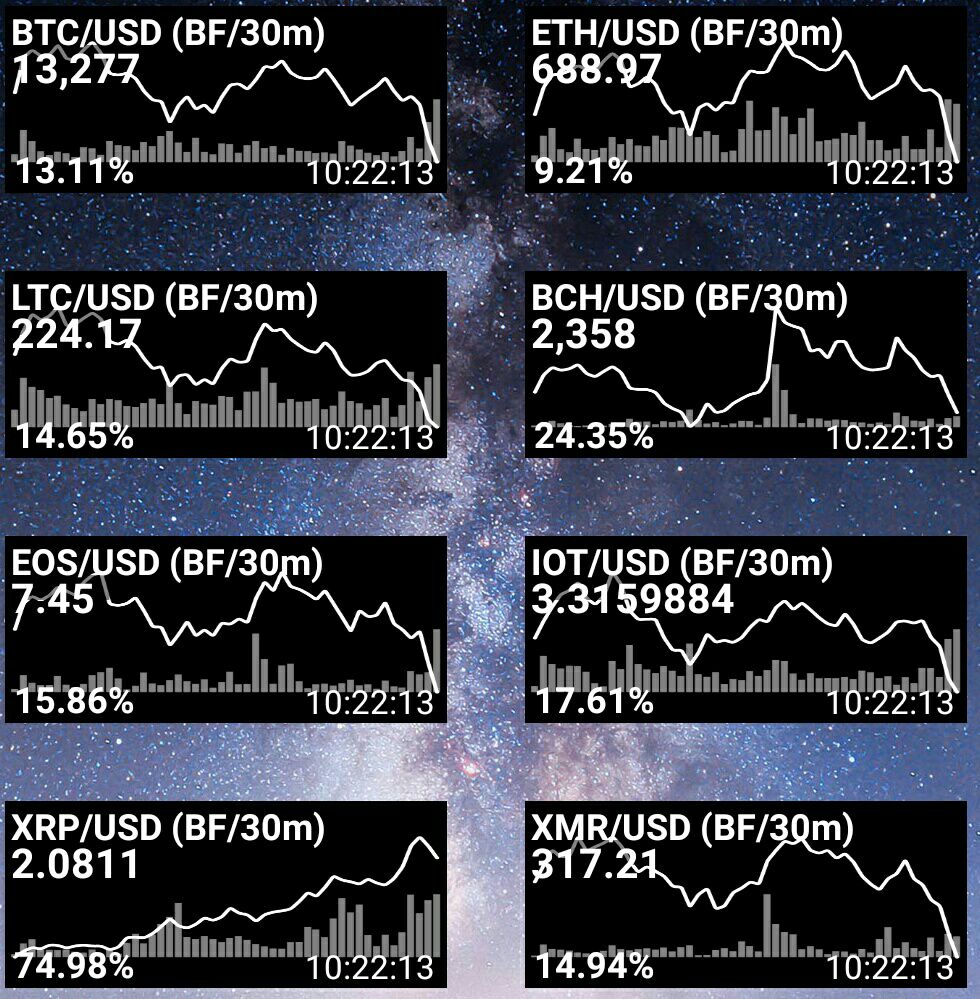Select the BCH/USD ticker widget

click(746, 364)
